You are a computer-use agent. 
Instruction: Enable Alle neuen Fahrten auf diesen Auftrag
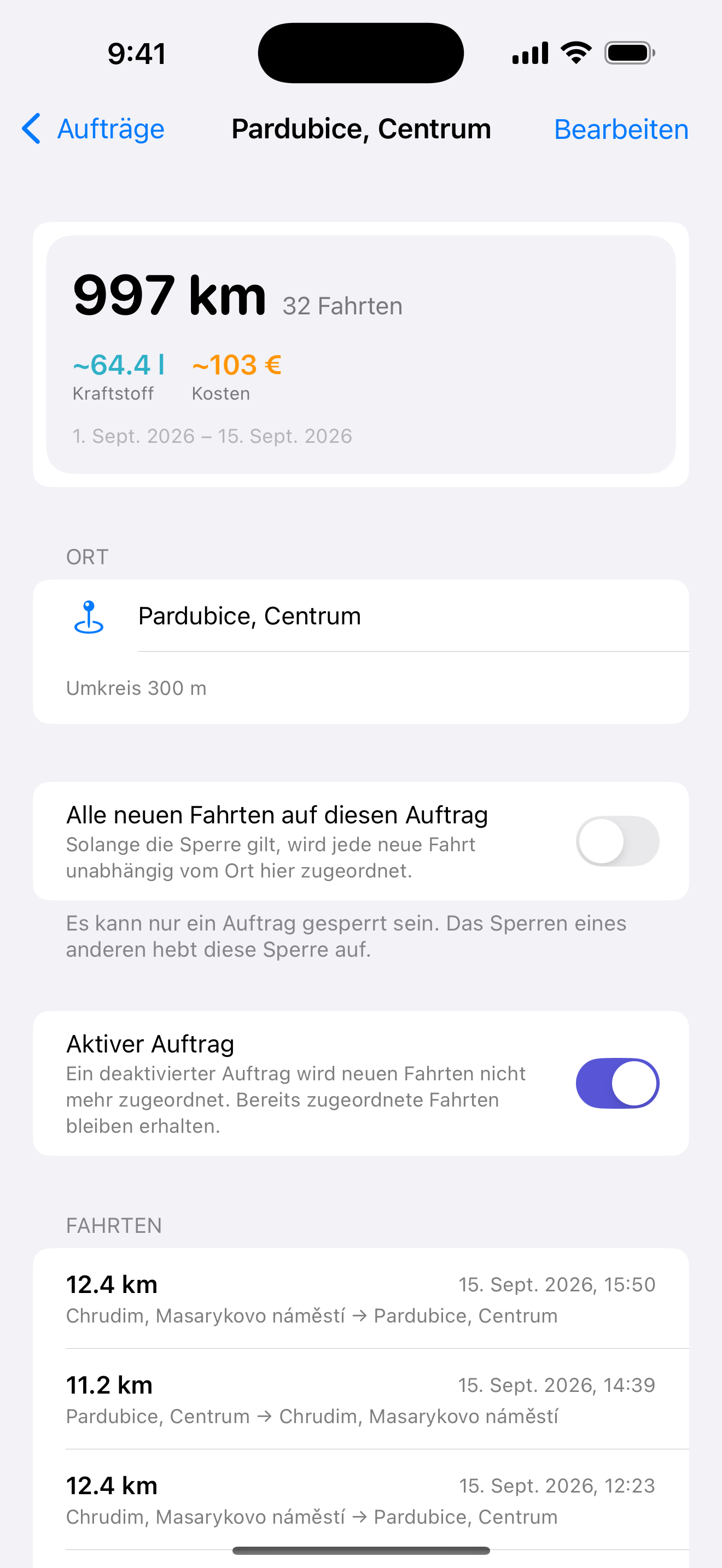(x=618, y=841)
